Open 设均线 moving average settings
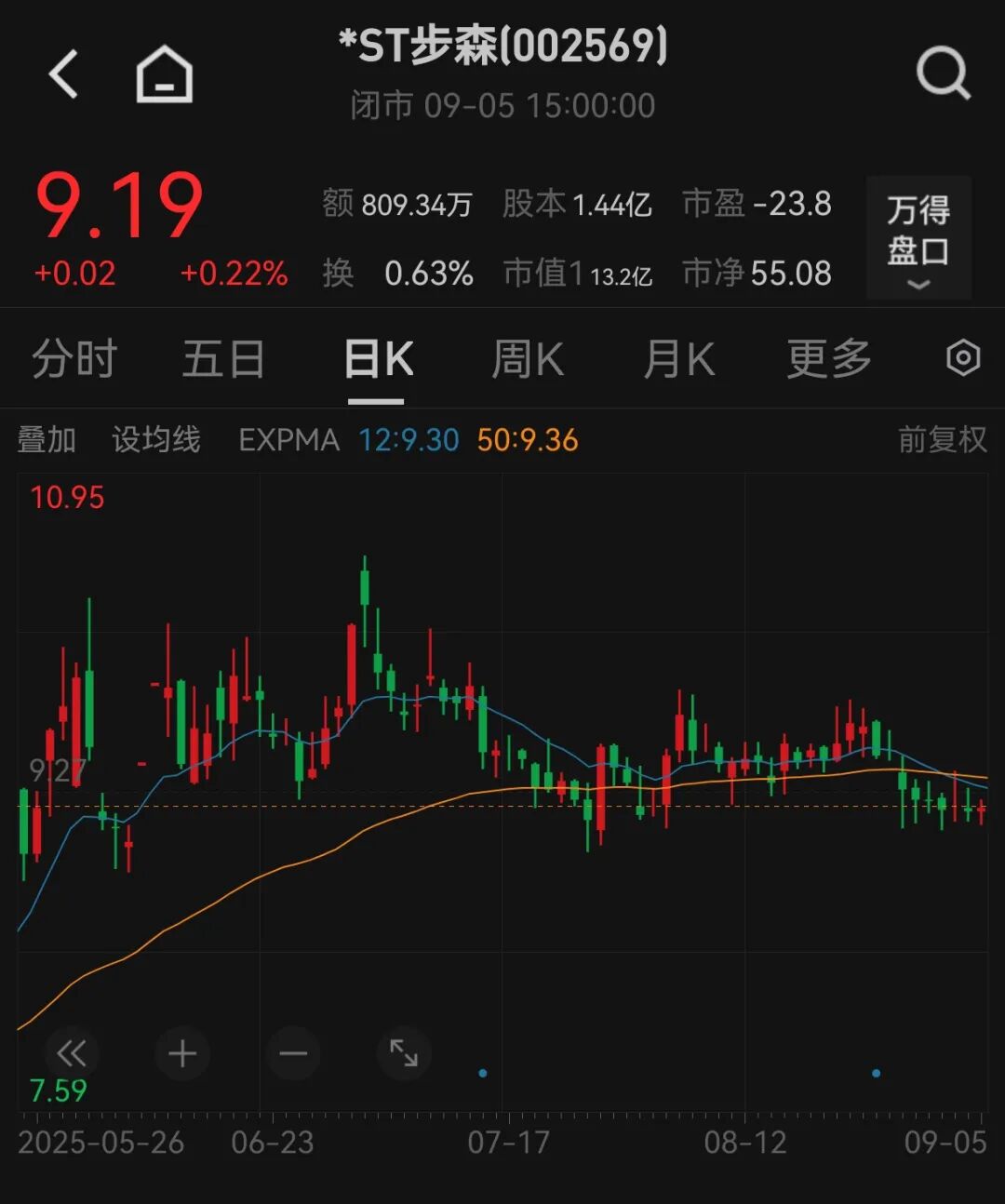Screen dimensions: 1005x1204 click(156, 439)
